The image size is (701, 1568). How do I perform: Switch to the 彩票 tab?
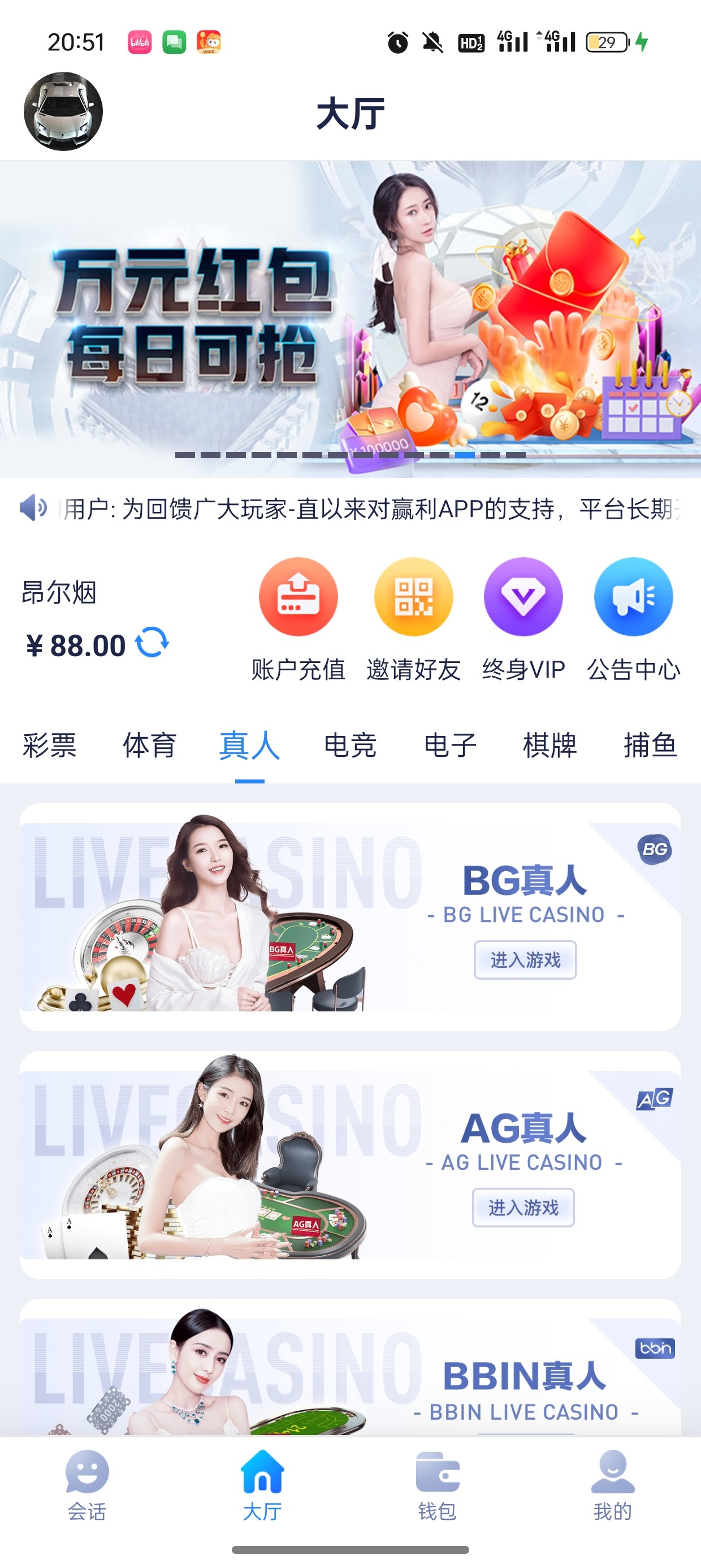tap(49, 745)
